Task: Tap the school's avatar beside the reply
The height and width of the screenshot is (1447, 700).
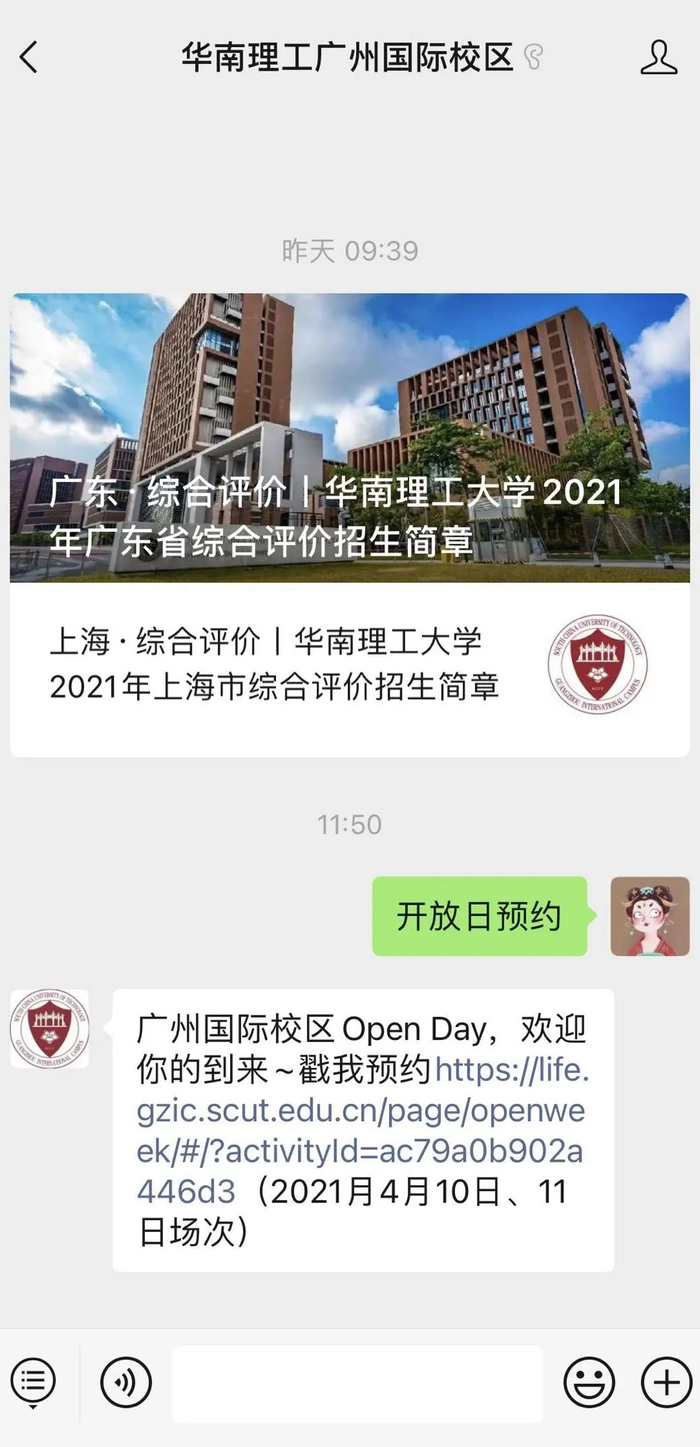Action: click(x=49, y=1028)
